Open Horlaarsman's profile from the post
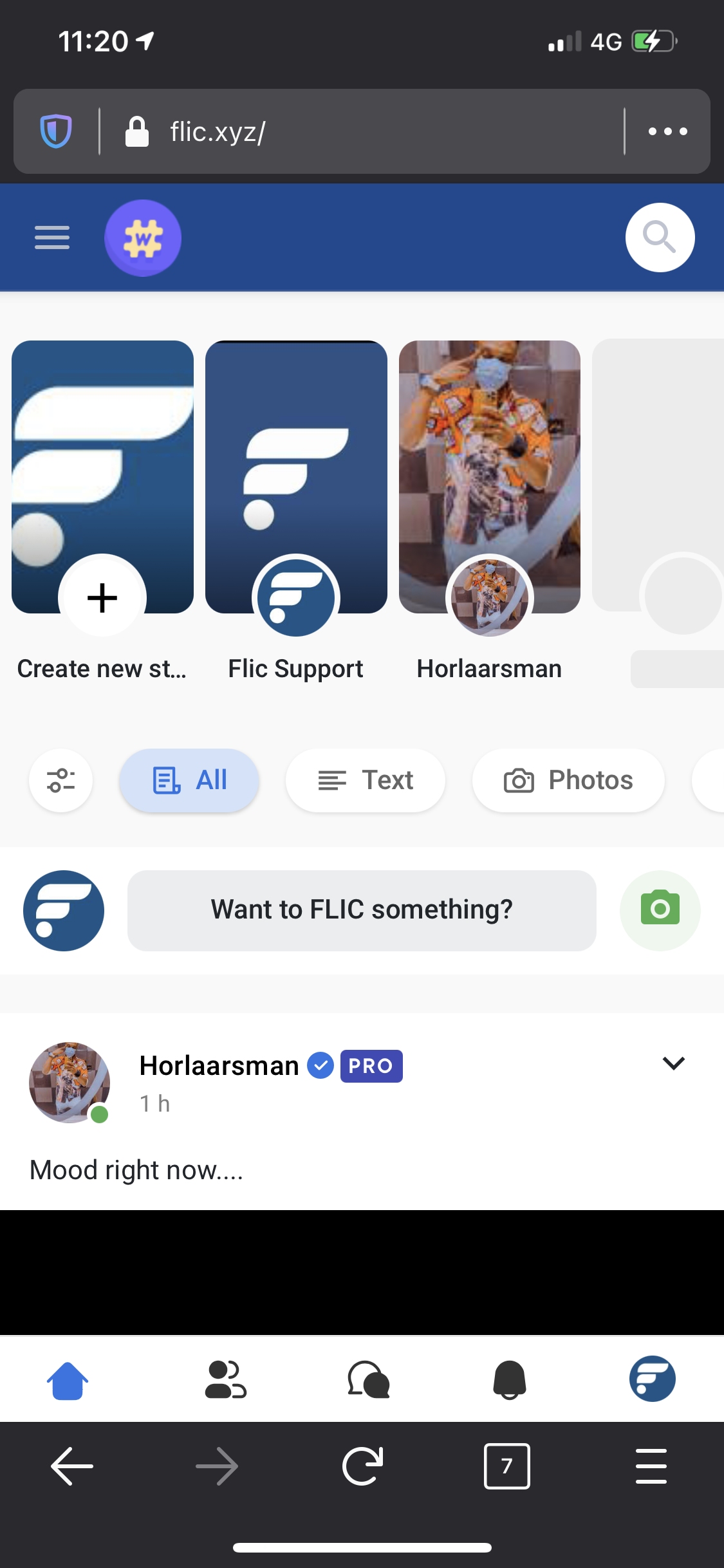Viewport: 724px width, 1568px height. click(x=219, y=1066)
